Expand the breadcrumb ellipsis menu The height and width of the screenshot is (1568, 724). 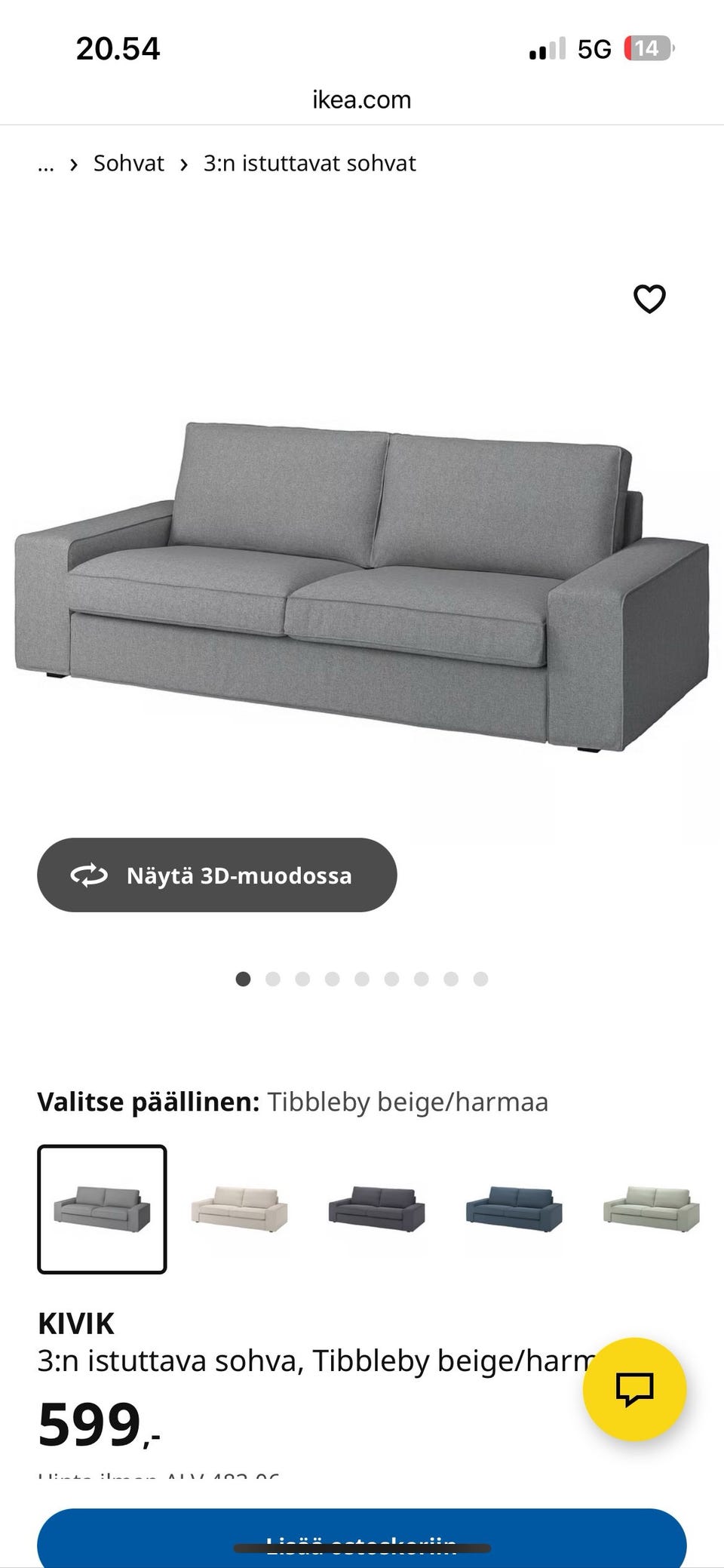[46, 163]
